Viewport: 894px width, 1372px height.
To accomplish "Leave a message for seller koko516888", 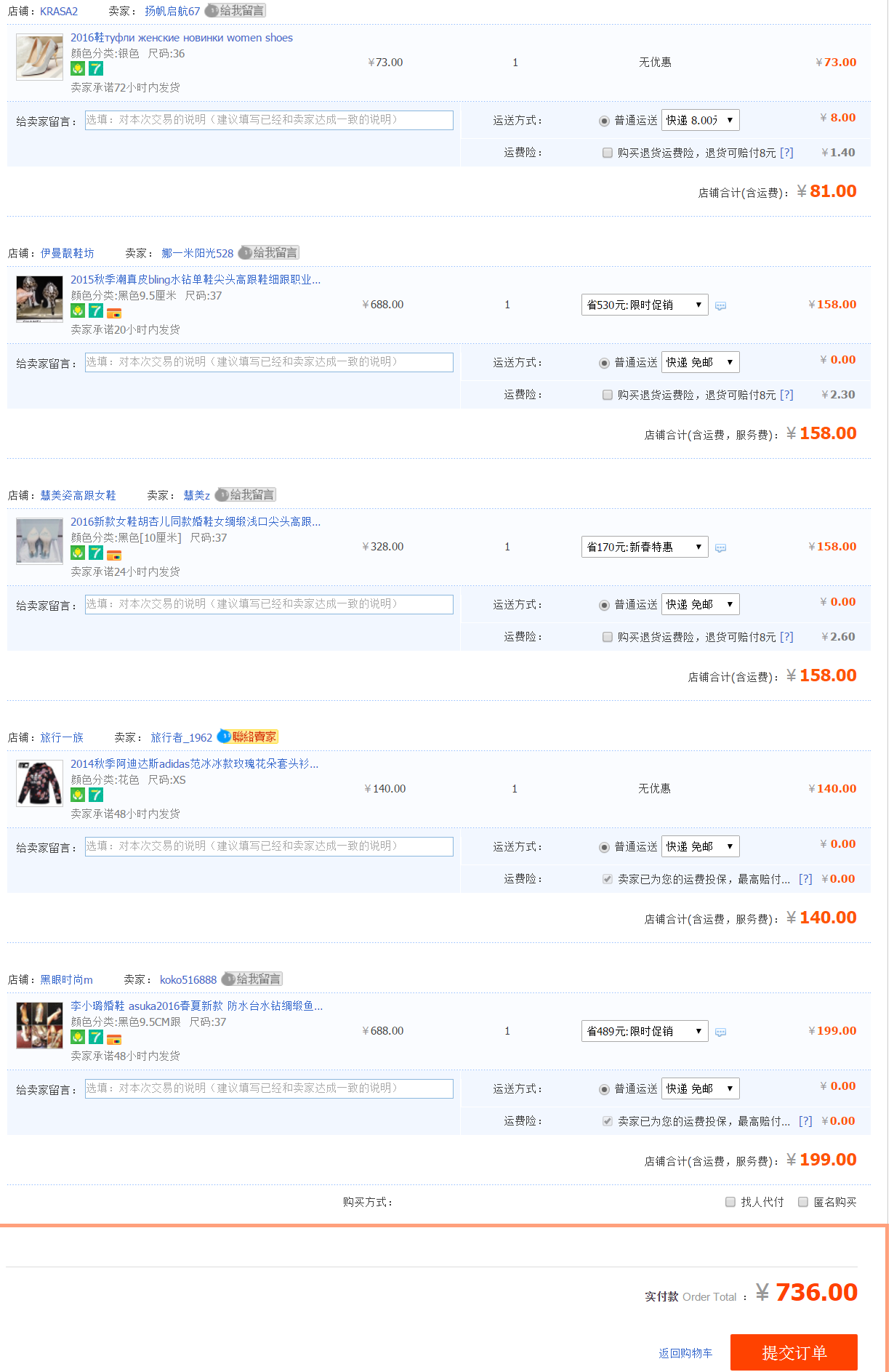I will 252,979.
